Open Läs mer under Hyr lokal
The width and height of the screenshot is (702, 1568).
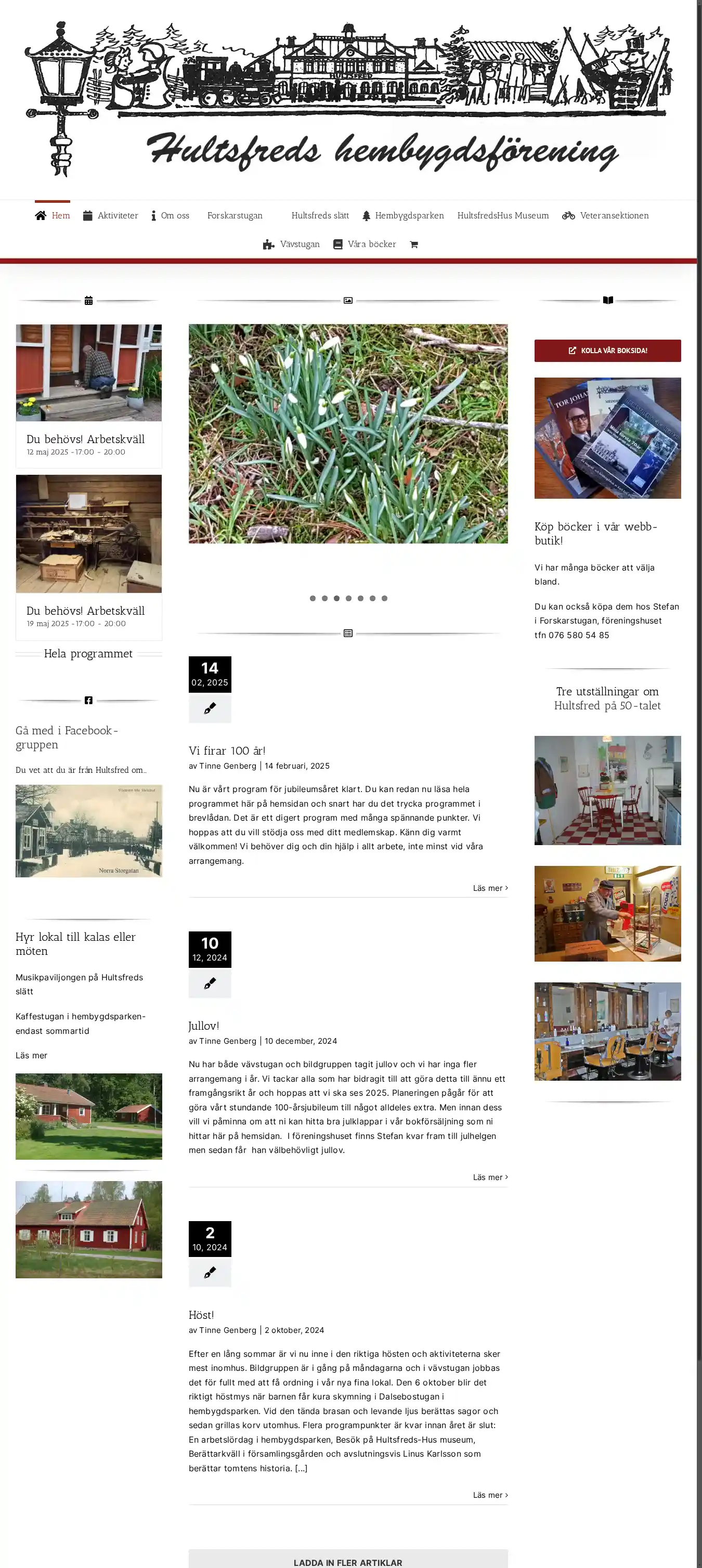[x=31, y=1056]
